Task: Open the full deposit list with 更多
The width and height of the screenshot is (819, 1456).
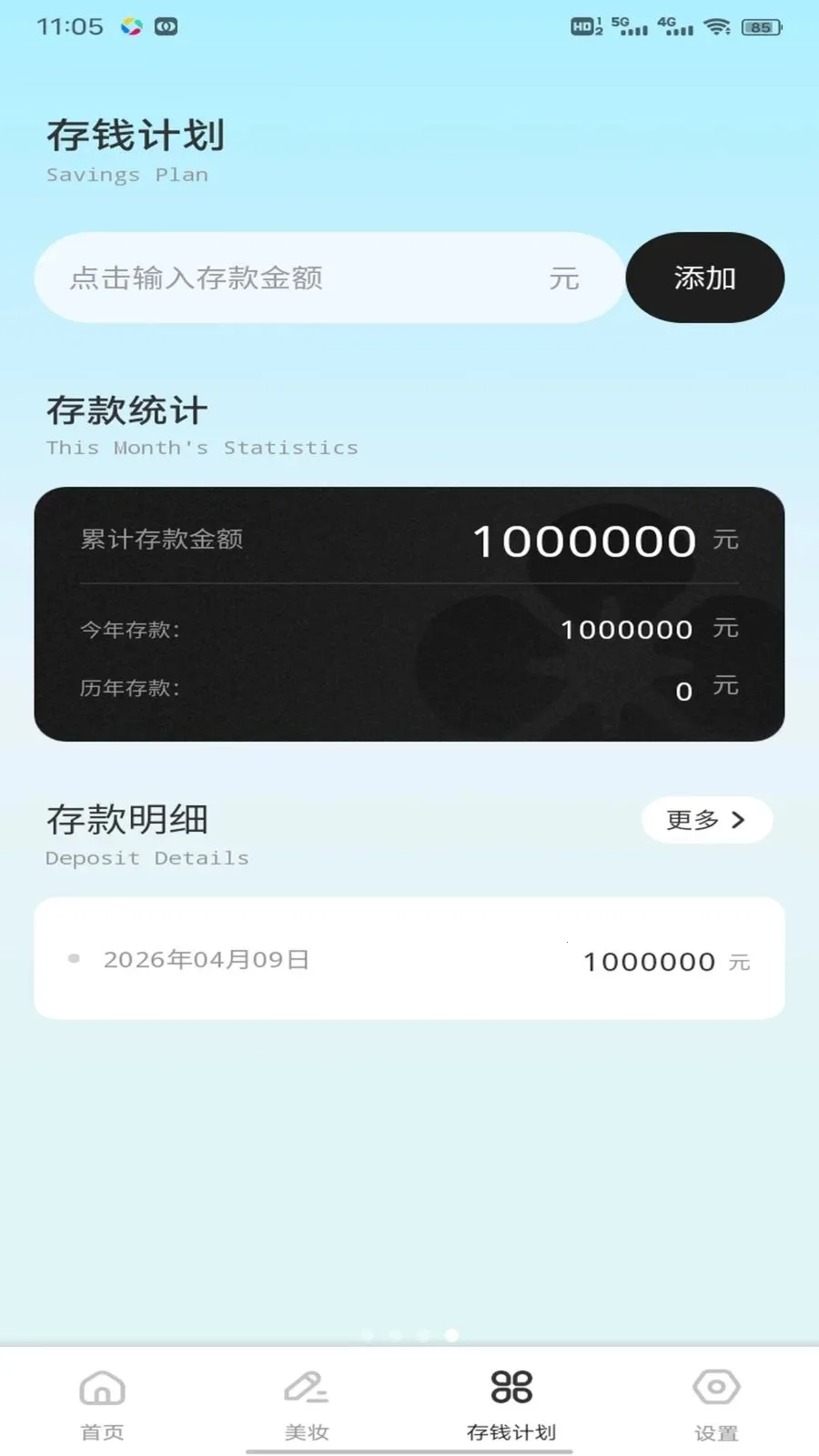Action: point(707,819)
